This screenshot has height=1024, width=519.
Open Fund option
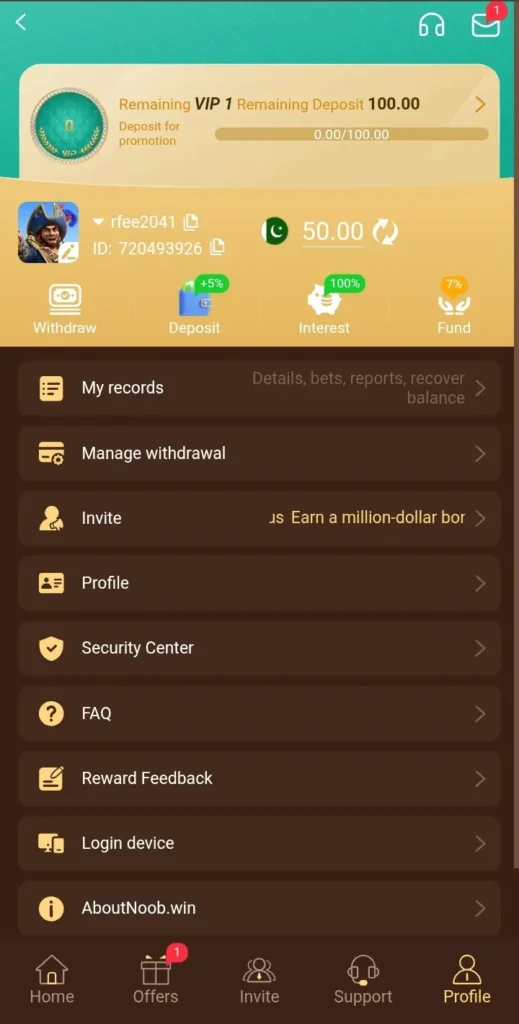click(x=454, y=307)
